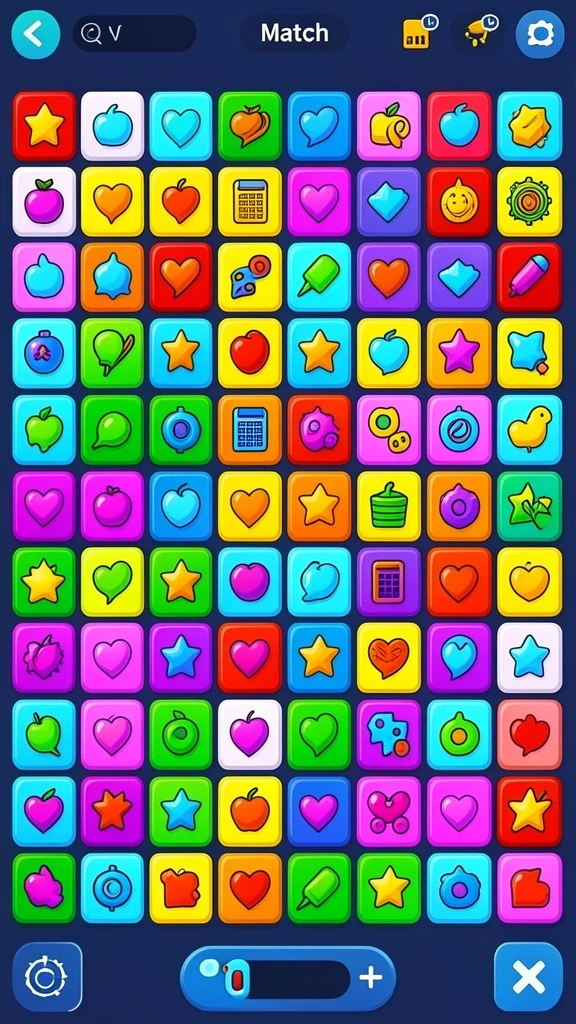Tap the green basket on the yellow tile
Screen dimensions: 576x1024
coord(389,506)
